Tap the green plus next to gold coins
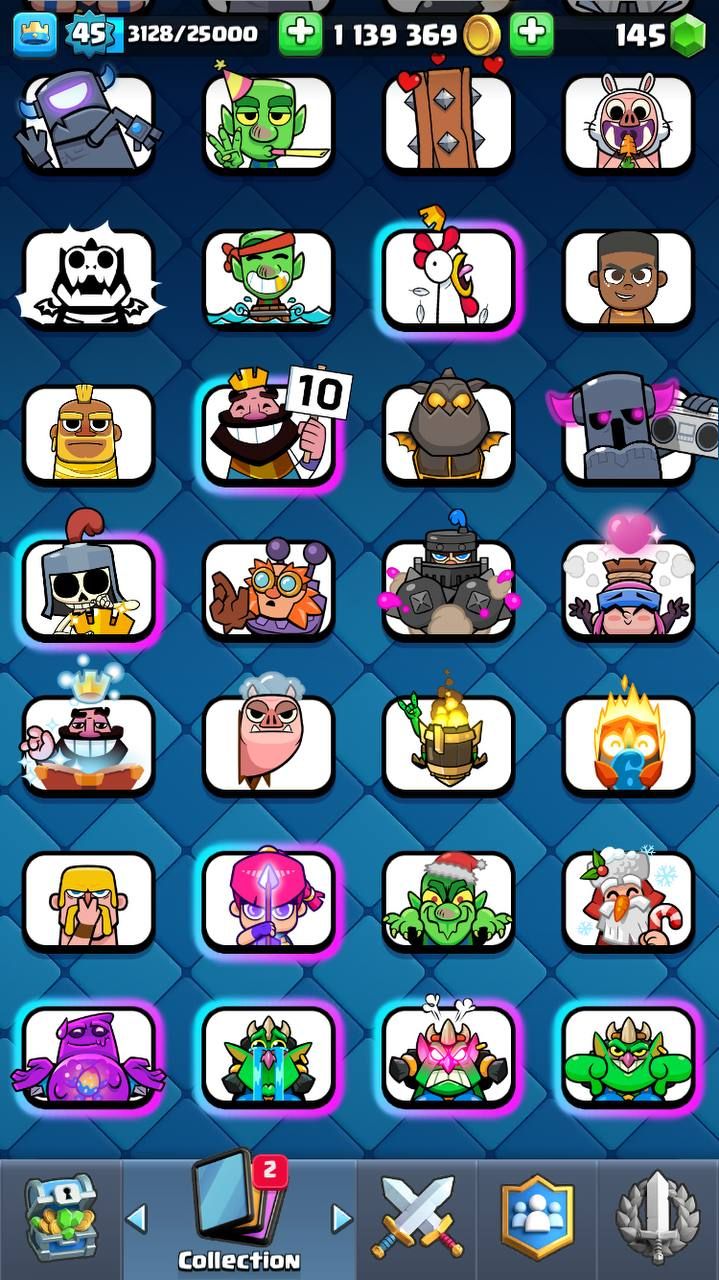The height and width of the screenshot is (1280, 719). [x=531, y=35]
